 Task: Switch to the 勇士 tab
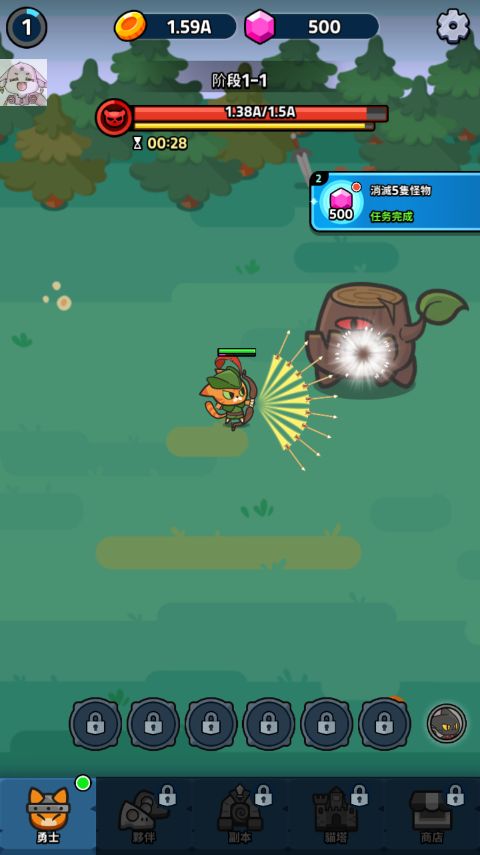48,816
